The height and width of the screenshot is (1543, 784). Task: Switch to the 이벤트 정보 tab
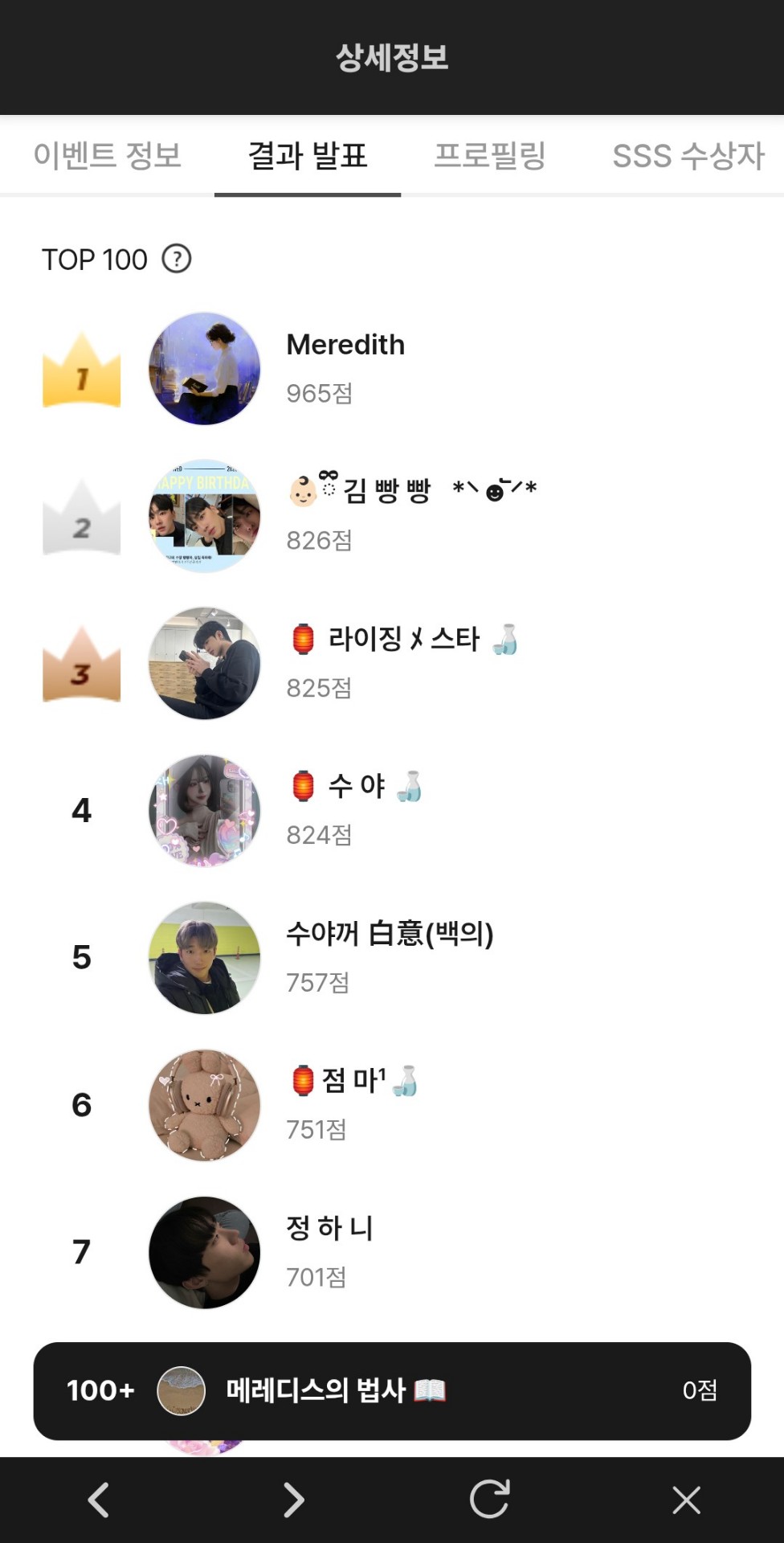108,155
